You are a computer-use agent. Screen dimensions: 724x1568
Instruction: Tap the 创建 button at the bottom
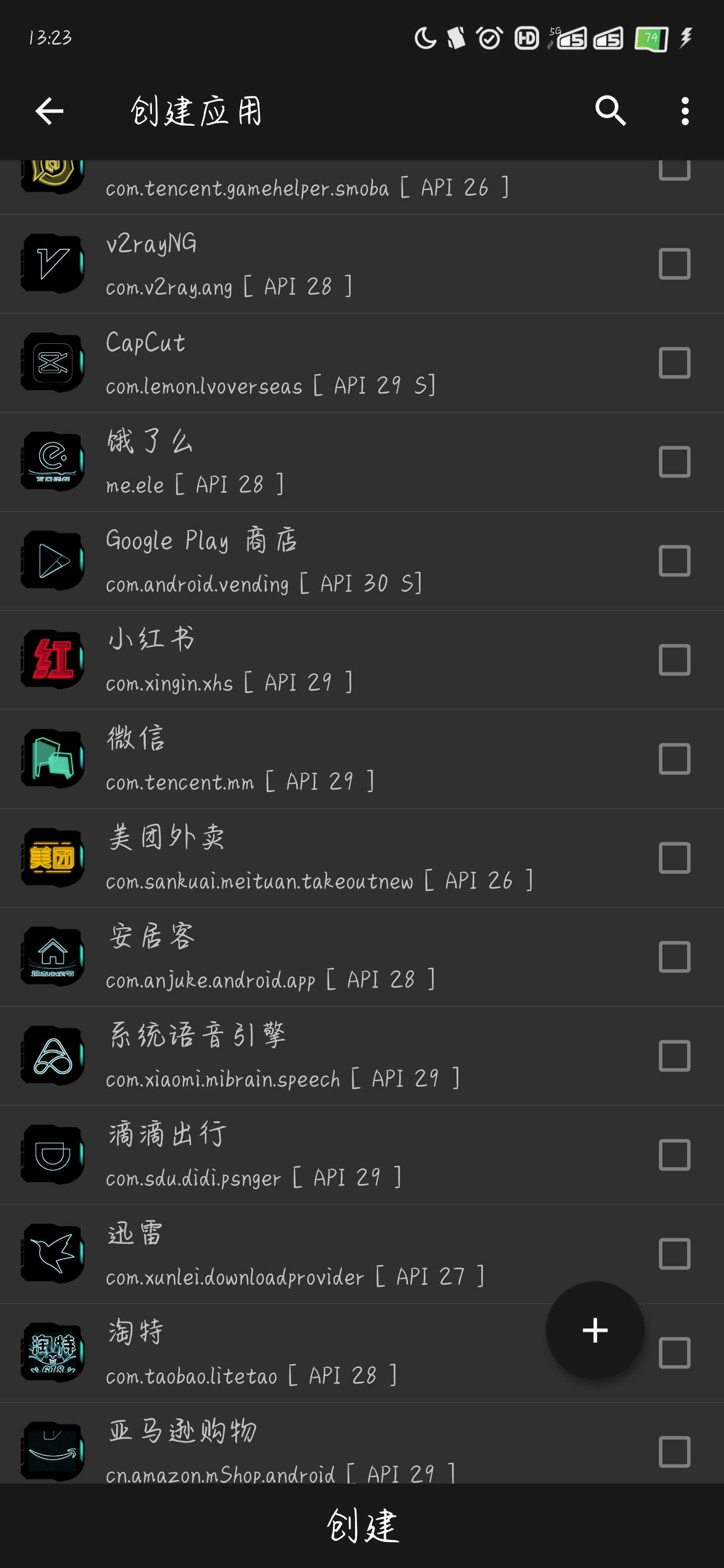(x=363, y=1525)
